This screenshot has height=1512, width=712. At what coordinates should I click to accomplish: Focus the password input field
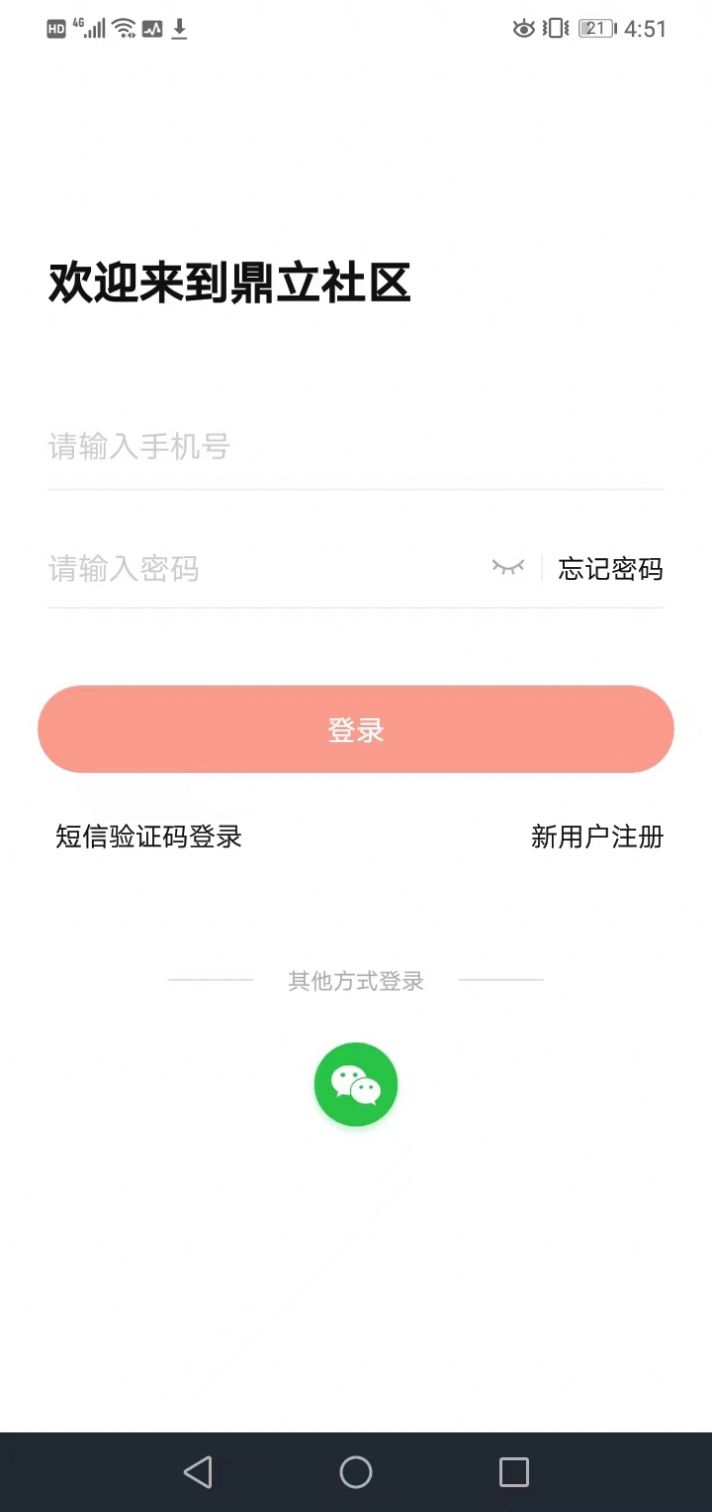(260, 569)
